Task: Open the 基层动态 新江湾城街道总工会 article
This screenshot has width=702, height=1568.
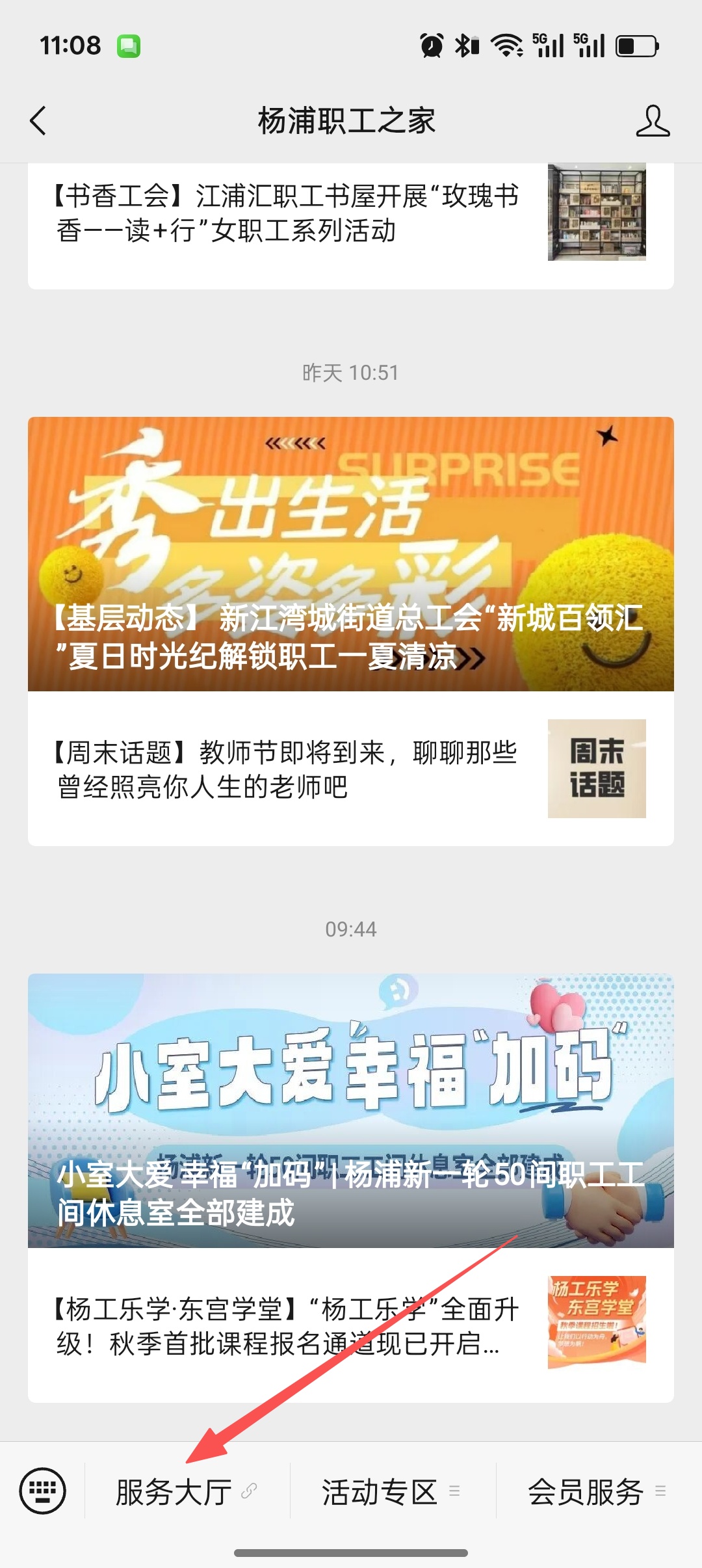Action: pos(351,553)
